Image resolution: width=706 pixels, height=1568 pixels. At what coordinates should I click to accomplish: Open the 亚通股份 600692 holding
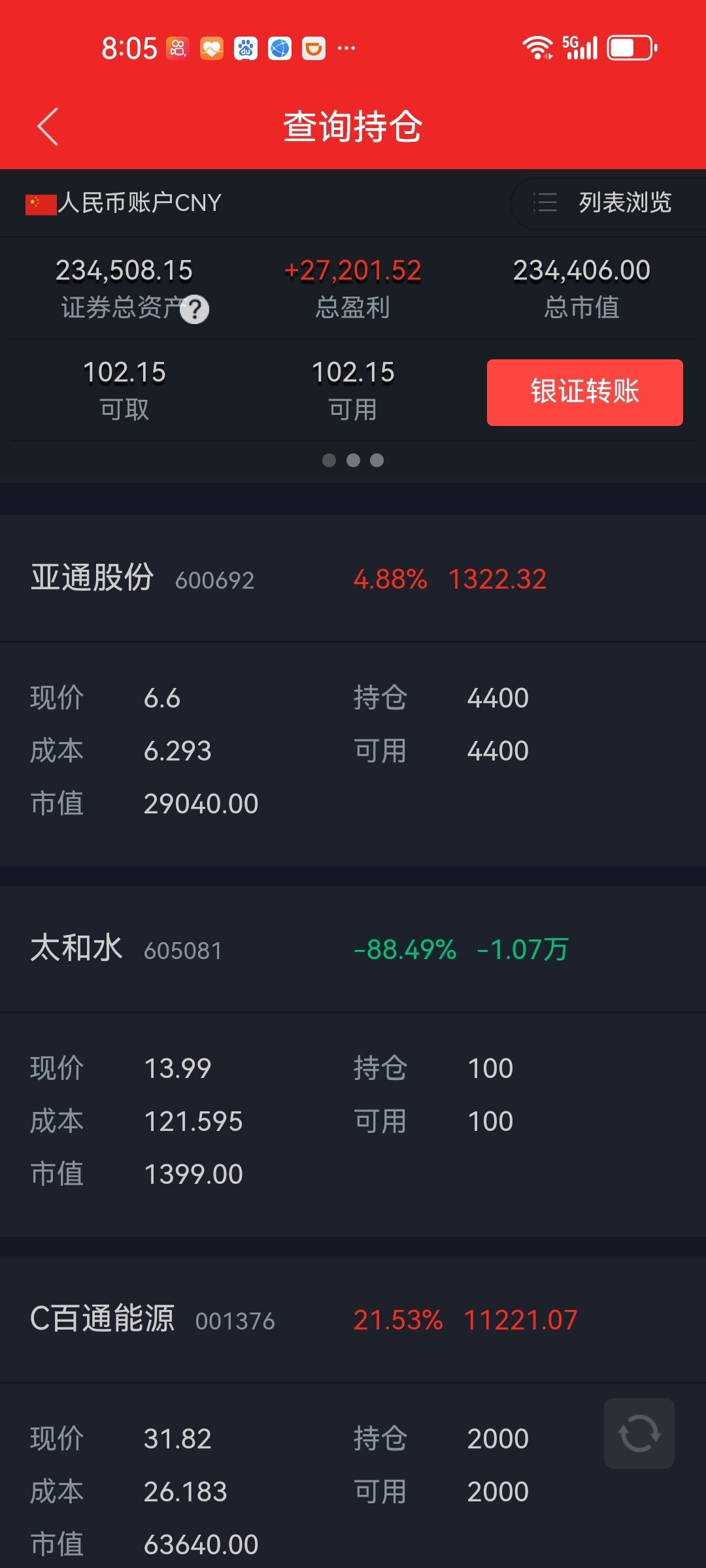point(353,578)
